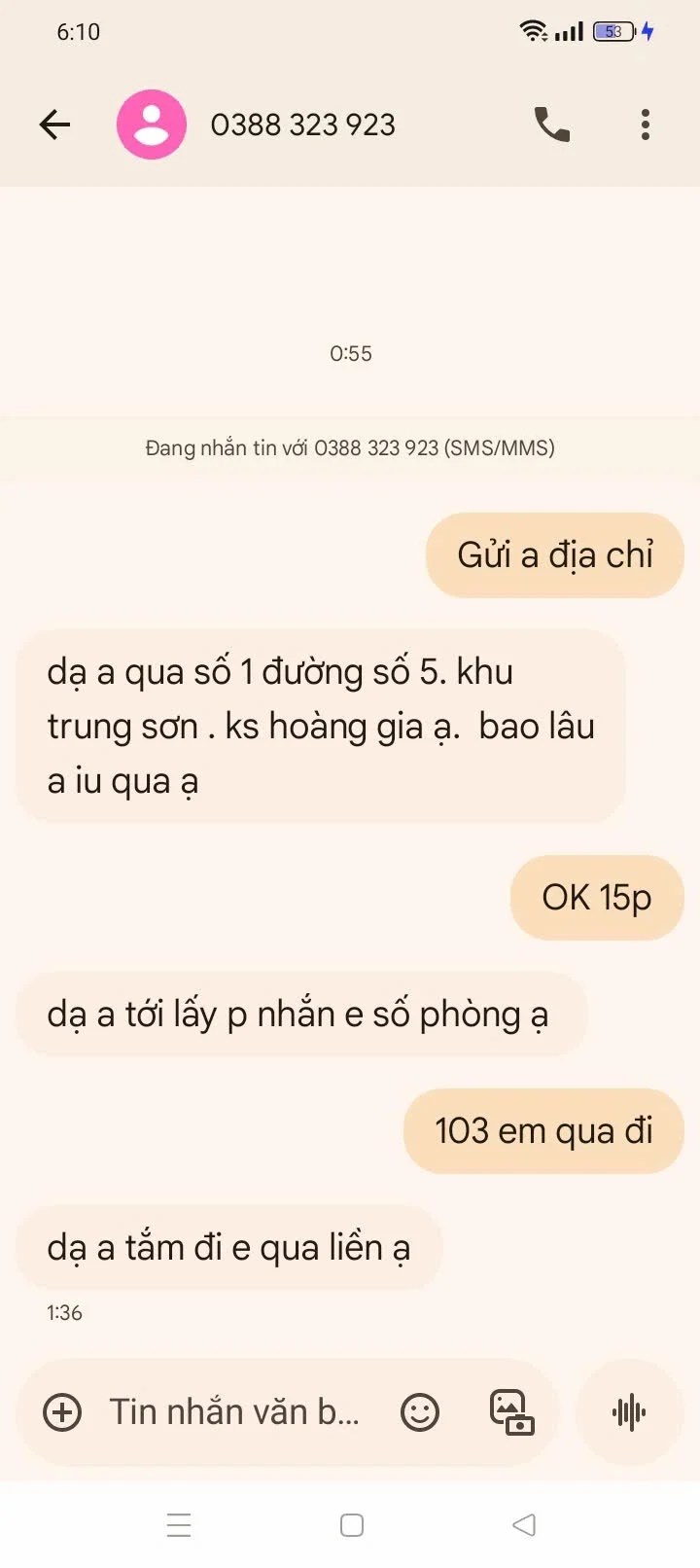Open contact avatar for 0388 323 923
The width and height of the screenshot is (700, 1568).
coord(152,125)
